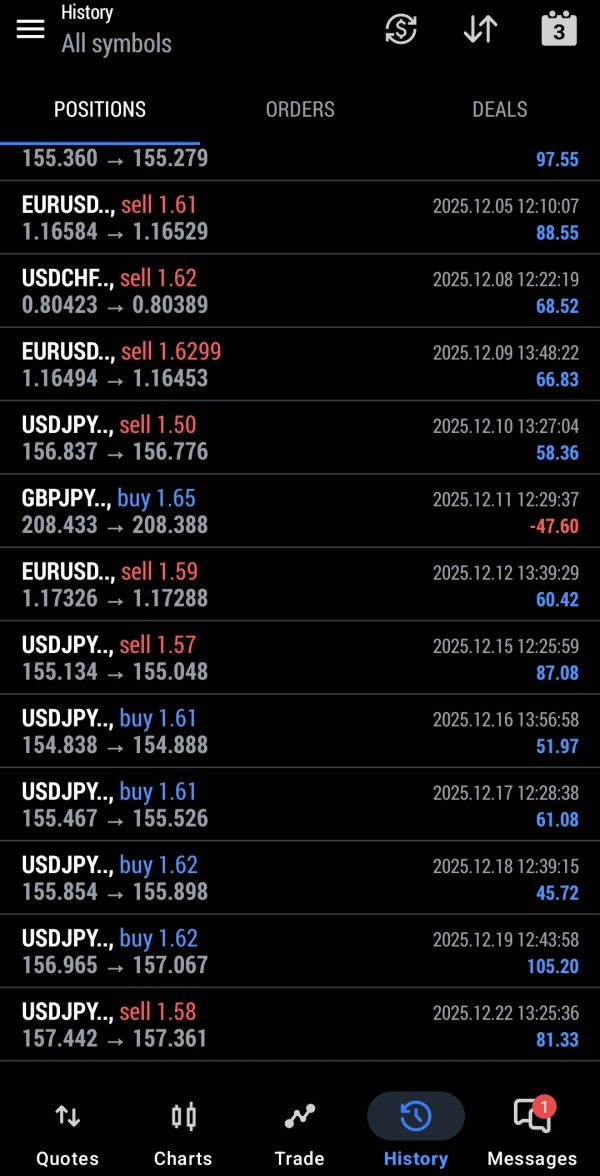Expand the USDJPY sell 1.57 position

point(300,658)
